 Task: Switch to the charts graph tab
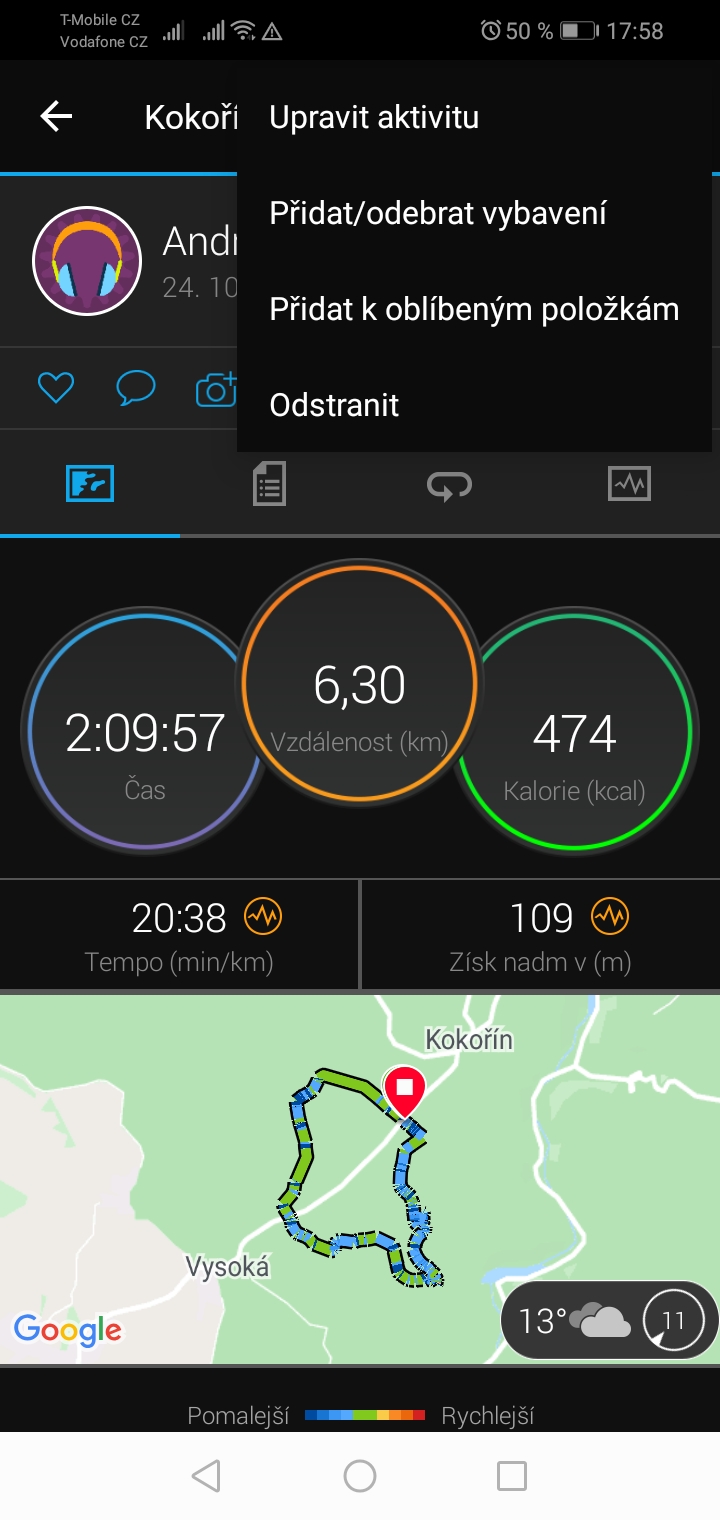tap(629, 485)
